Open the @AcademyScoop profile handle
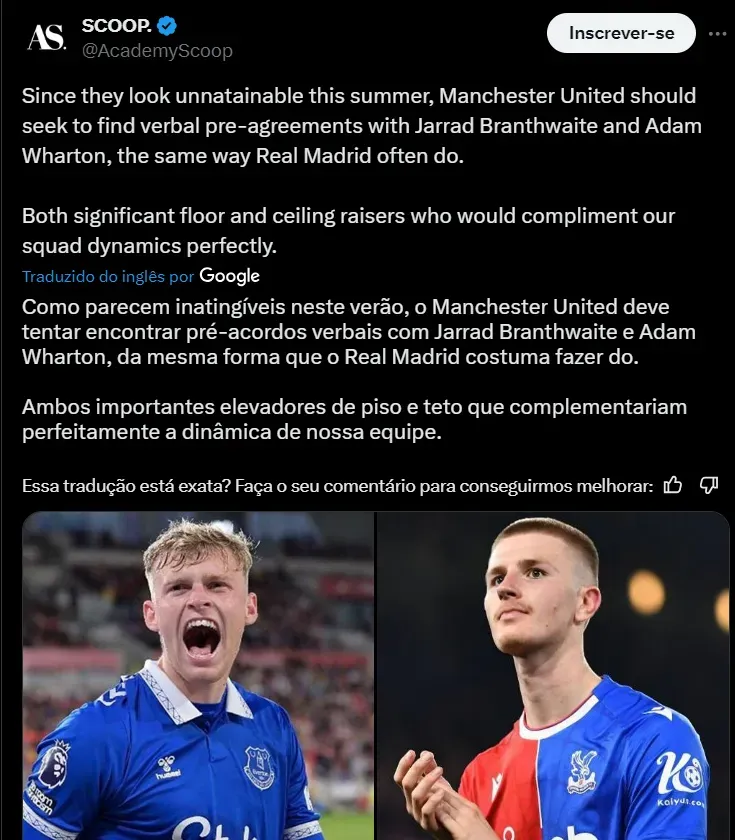The image size is (735, 840). (156, 50)
